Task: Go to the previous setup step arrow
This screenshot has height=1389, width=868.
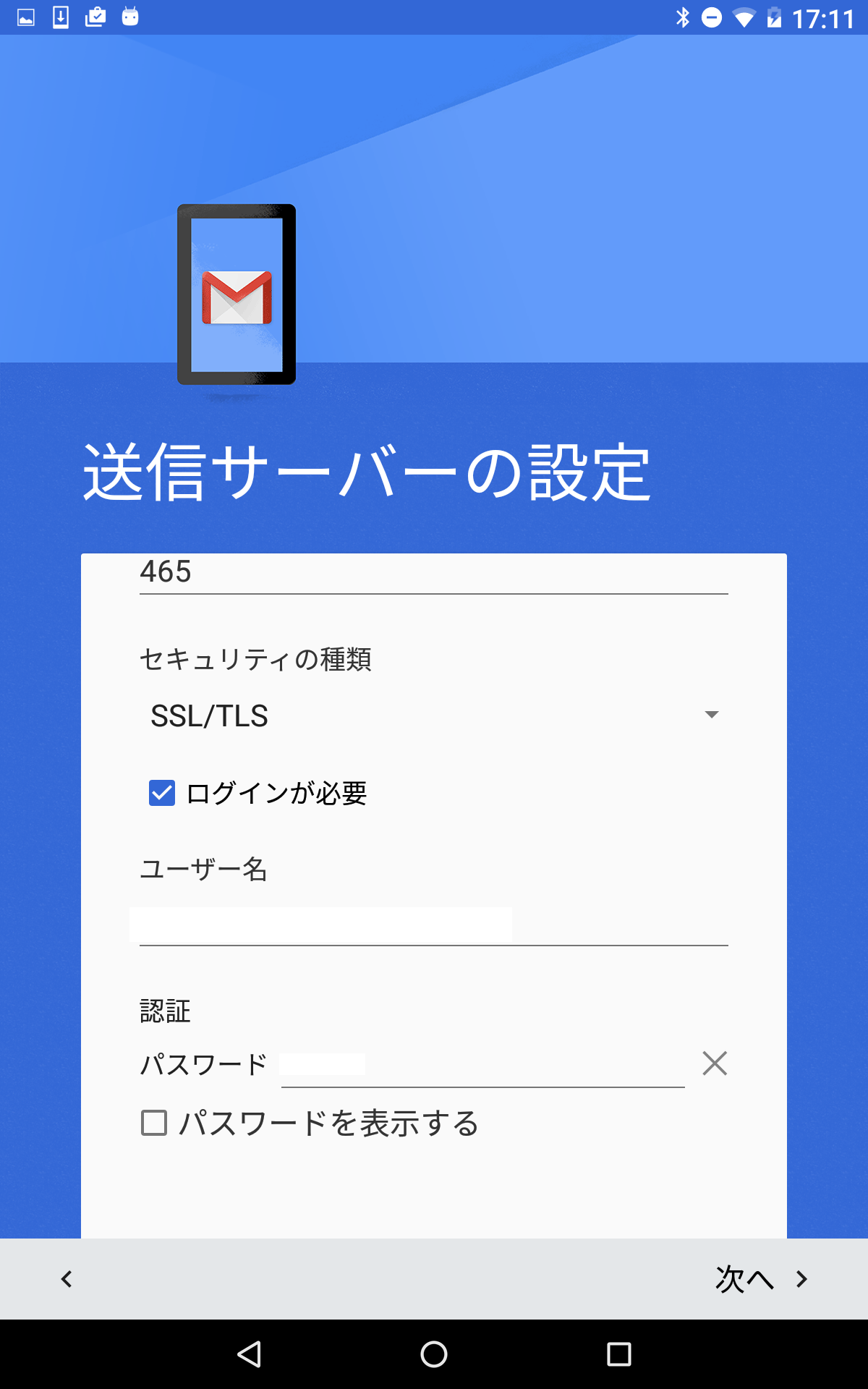Action: [x=67, y=1279]
